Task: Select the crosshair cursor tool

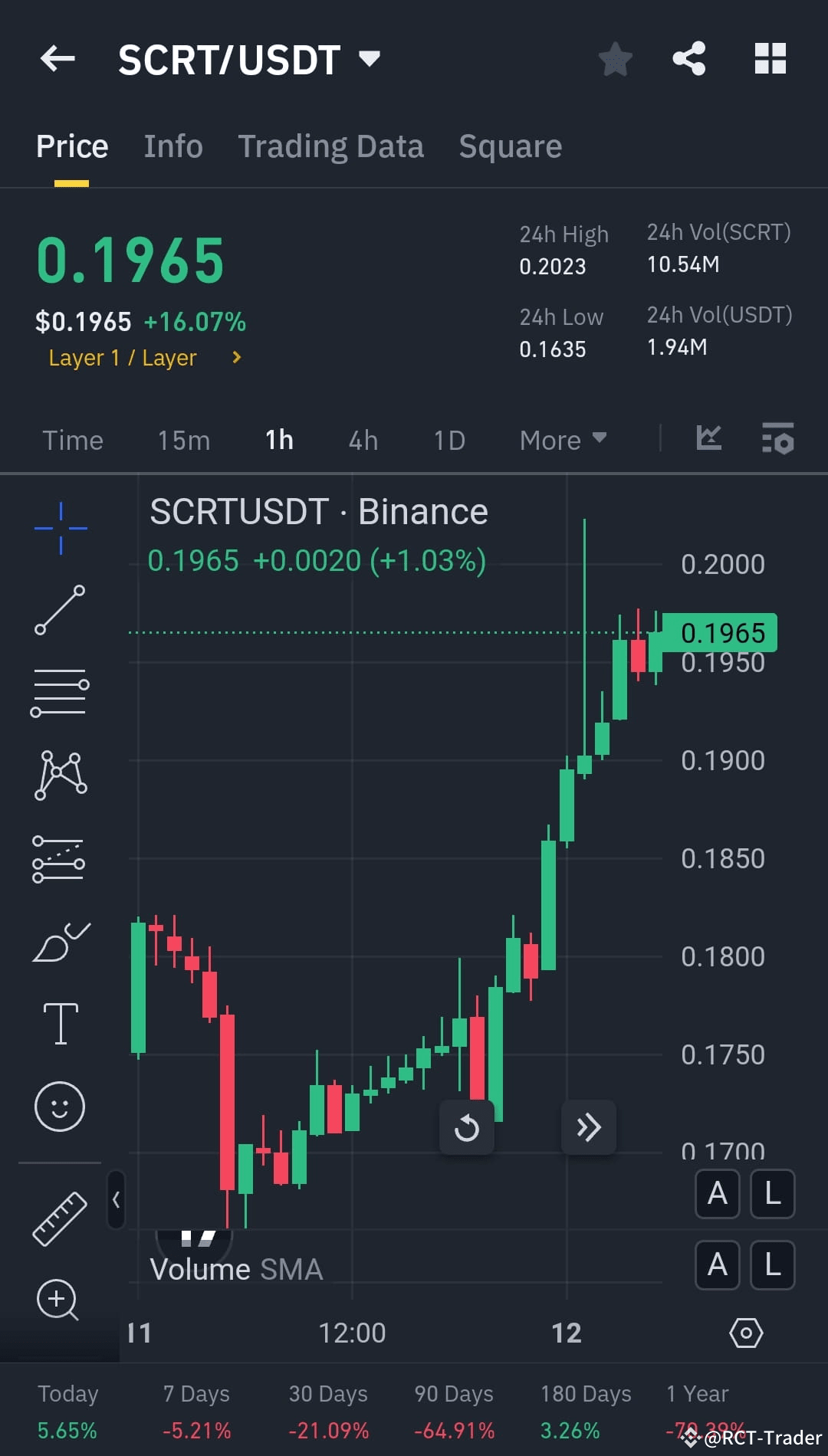Action: (61, 526)
